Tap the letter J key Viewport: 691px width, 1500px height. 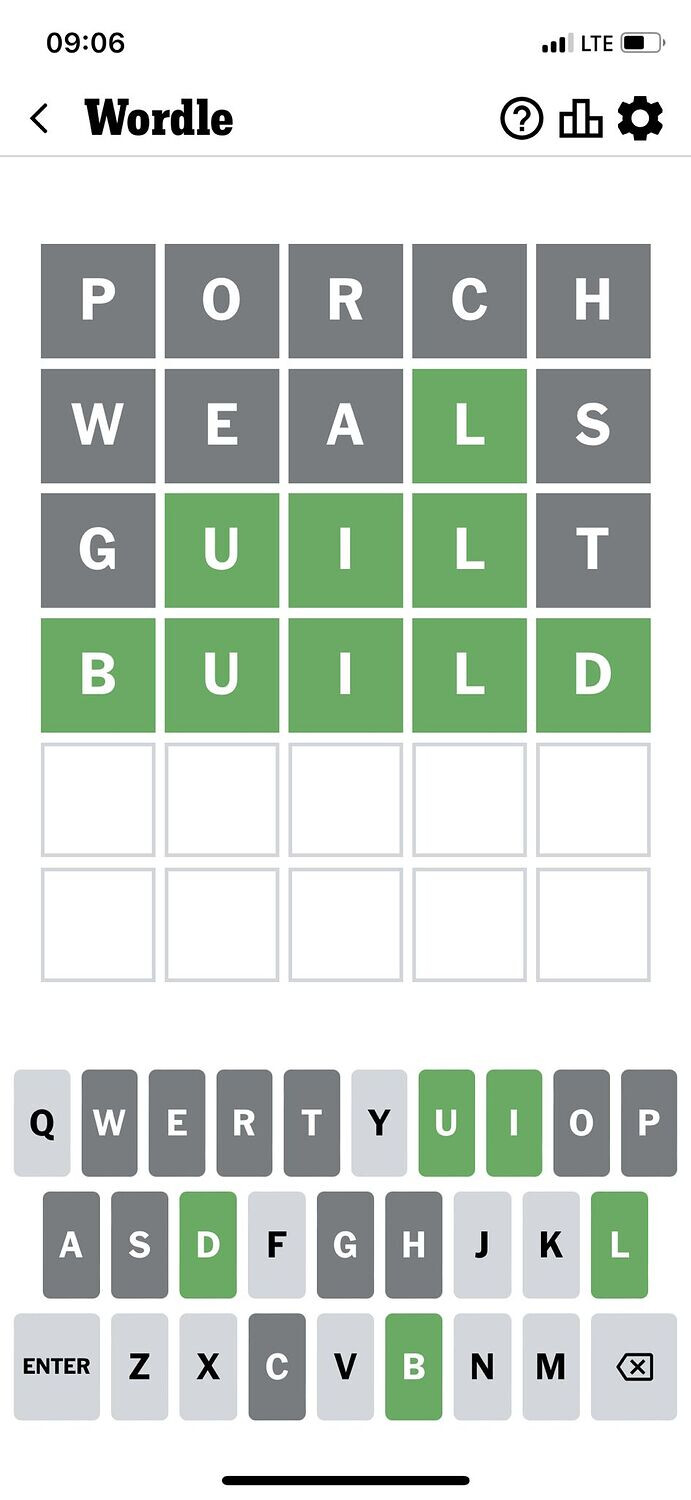[x=482, y=1245]
